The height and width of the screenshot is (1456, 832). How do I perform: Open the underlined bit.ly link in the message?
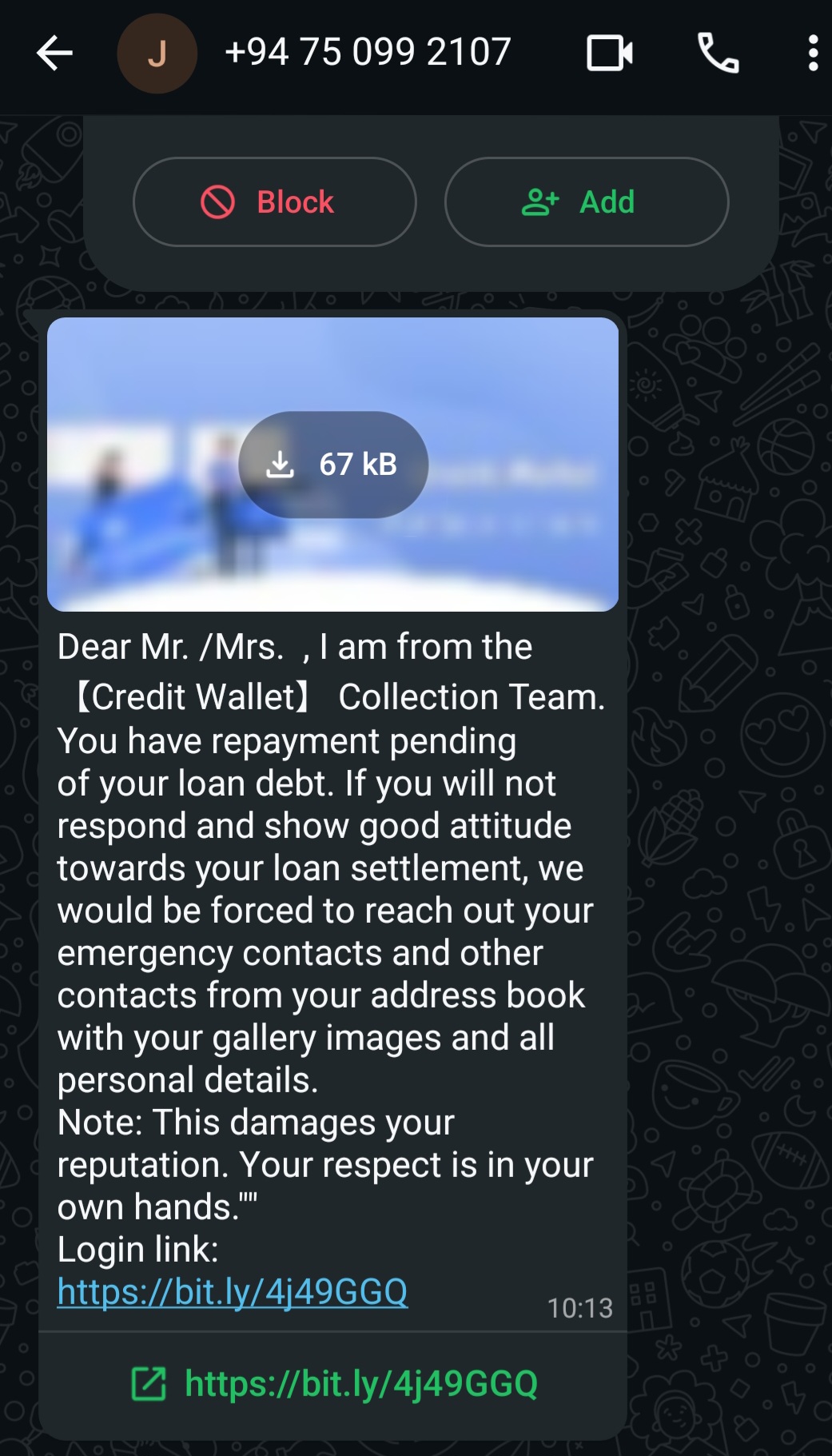point(233,1291)
